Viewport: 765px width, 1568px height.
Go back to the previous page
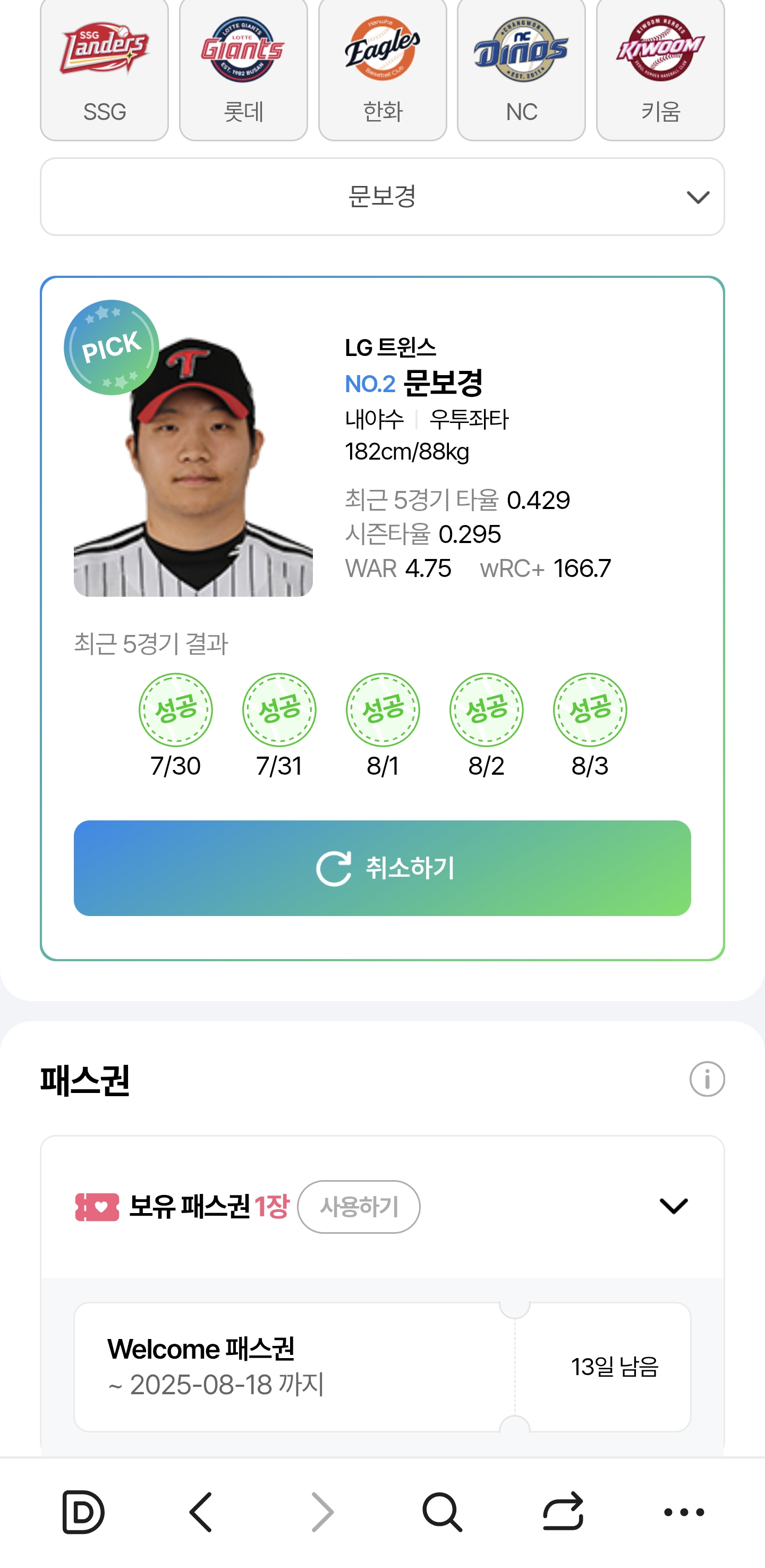[201, 1512]
